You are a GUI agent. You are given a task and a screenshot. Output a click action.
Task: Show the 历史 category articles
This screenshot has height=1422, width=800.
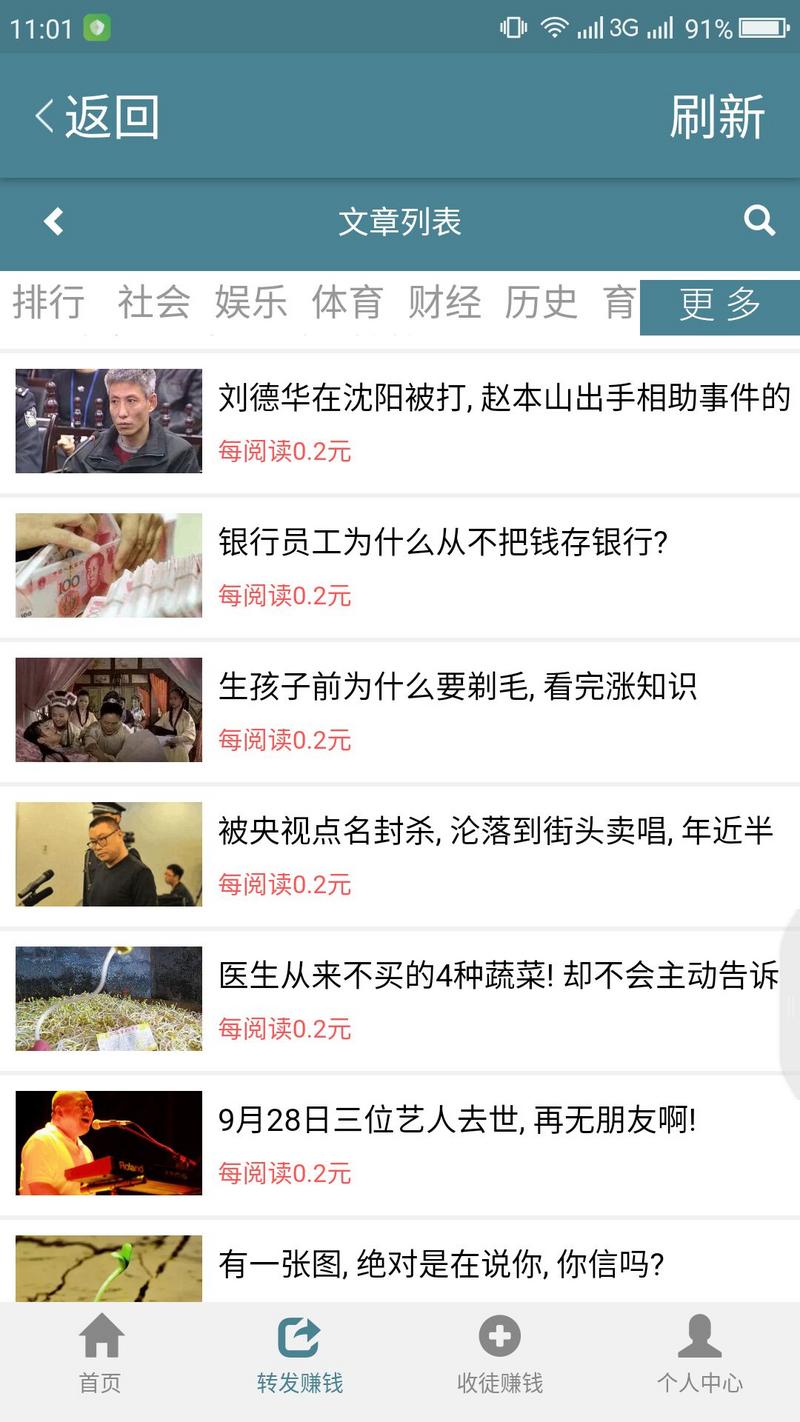(541, 302)
